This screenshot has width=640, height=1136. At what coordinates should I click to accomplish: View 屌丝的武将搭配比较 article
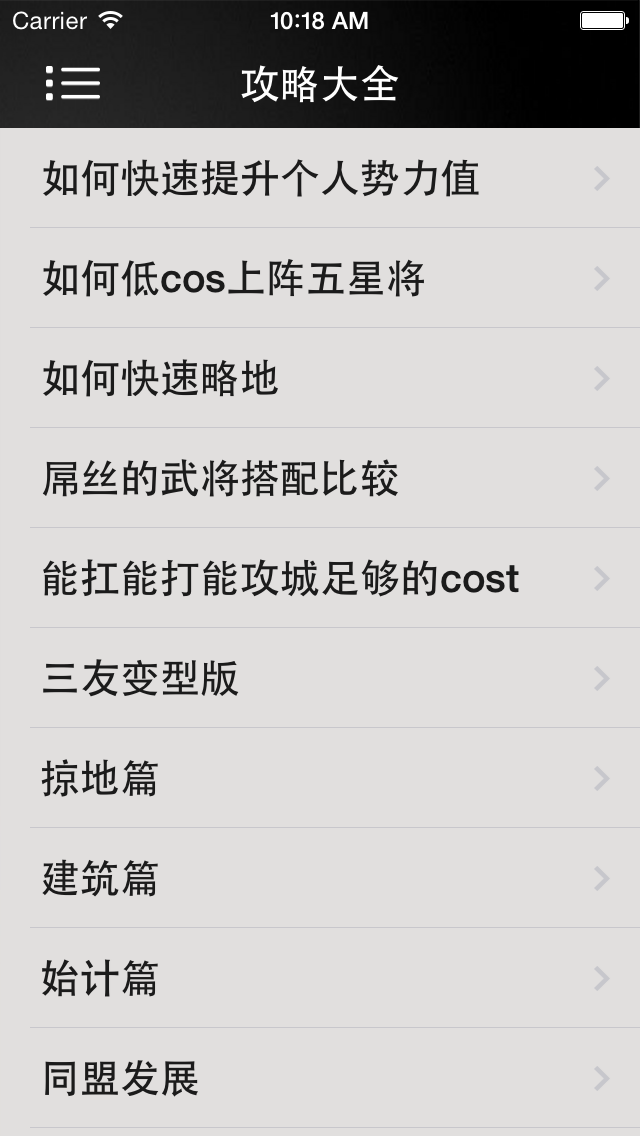point(320,479)
